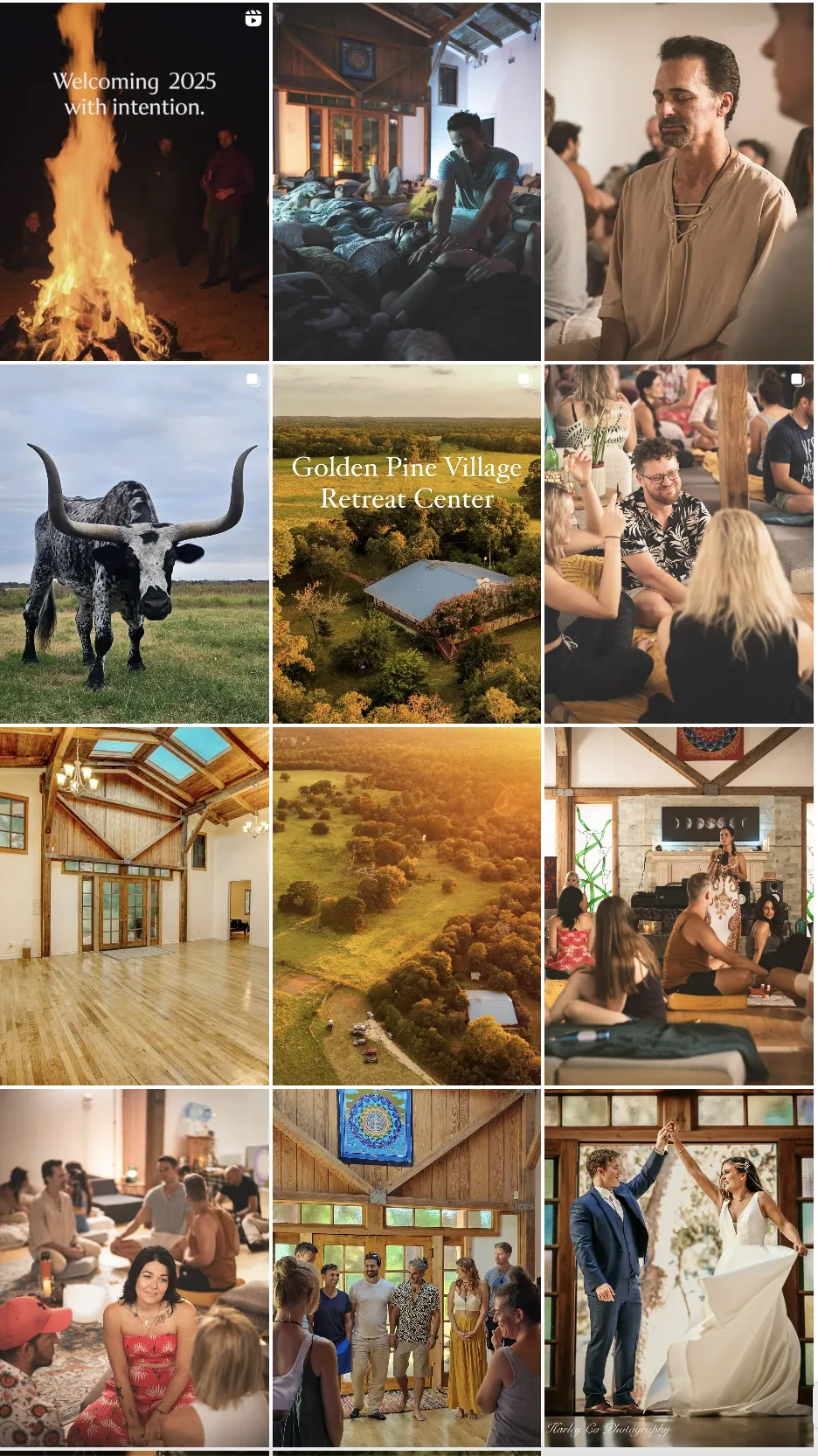The image size is (818, 1456).
Task: Open the post of man in floral shirt laughing
Action: 679,544
